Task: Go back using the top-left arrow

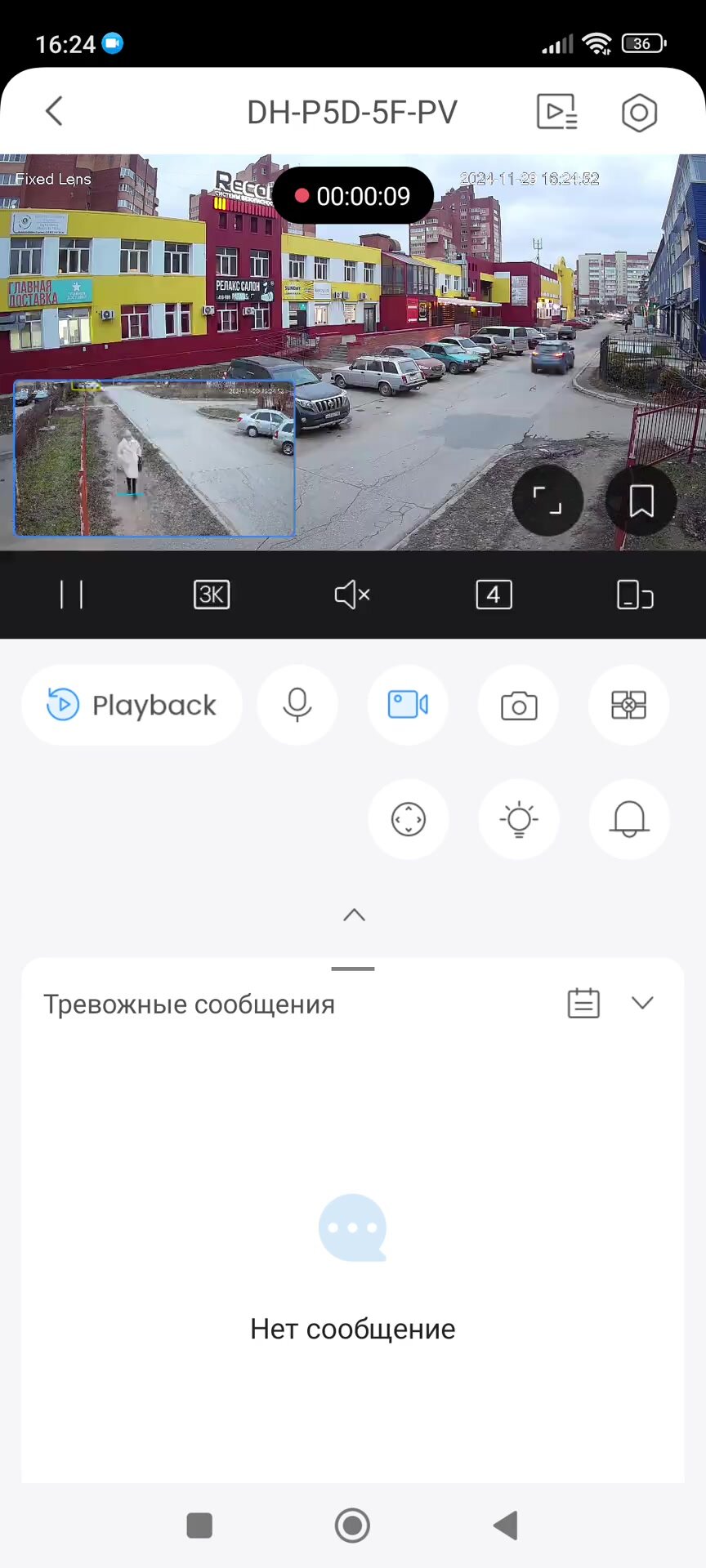Action: click(54, 111)
